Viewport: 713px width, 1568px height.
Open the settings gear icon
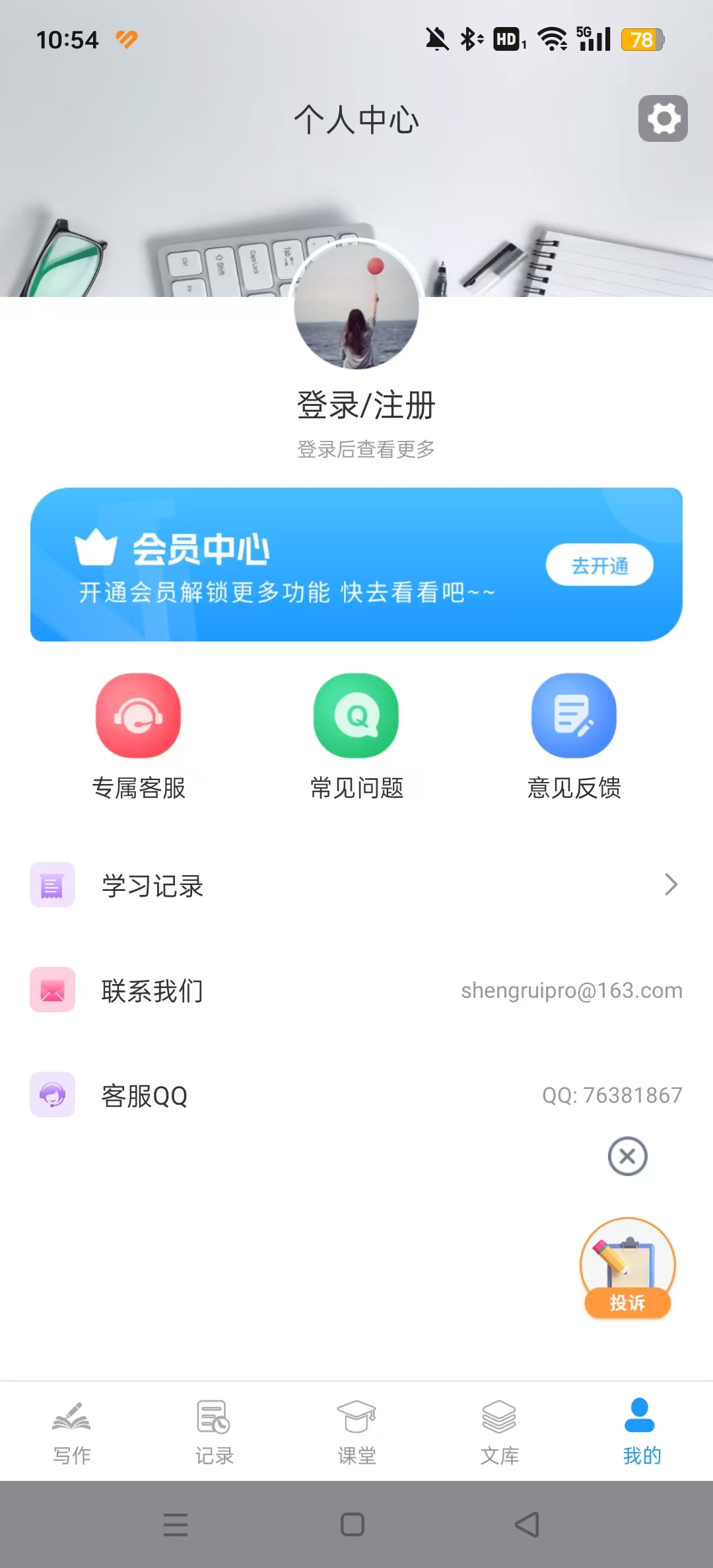(x=663, y=119)
